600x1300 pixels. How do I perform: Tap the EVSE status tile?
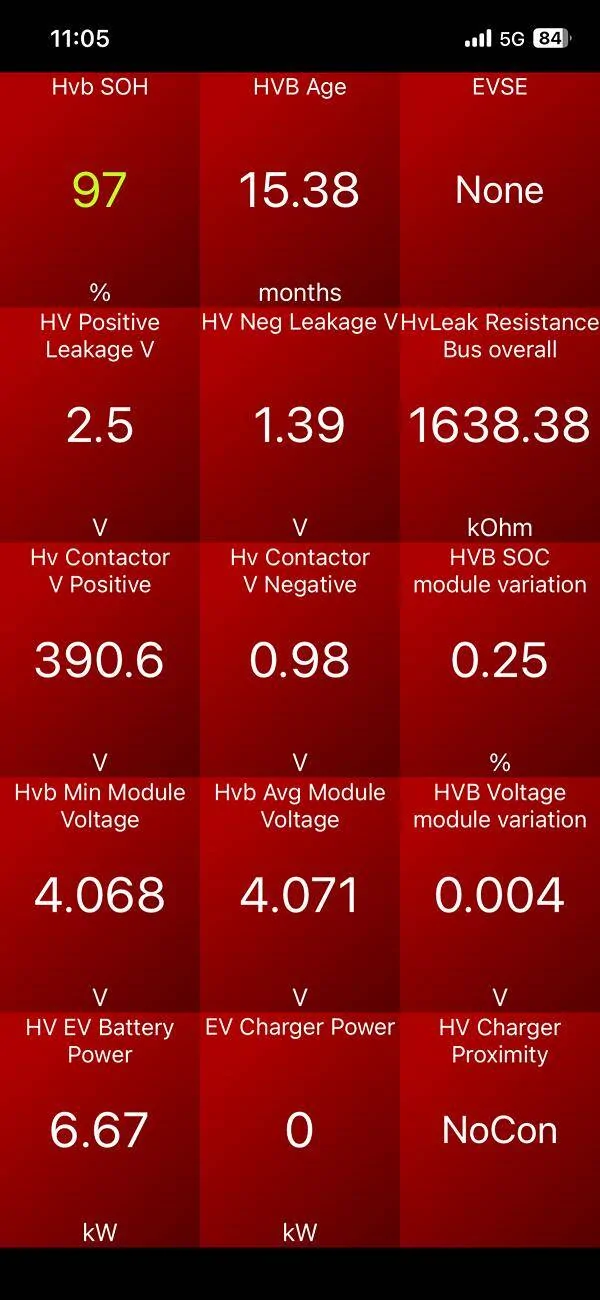pyautogui.click(x=500, y=190)
